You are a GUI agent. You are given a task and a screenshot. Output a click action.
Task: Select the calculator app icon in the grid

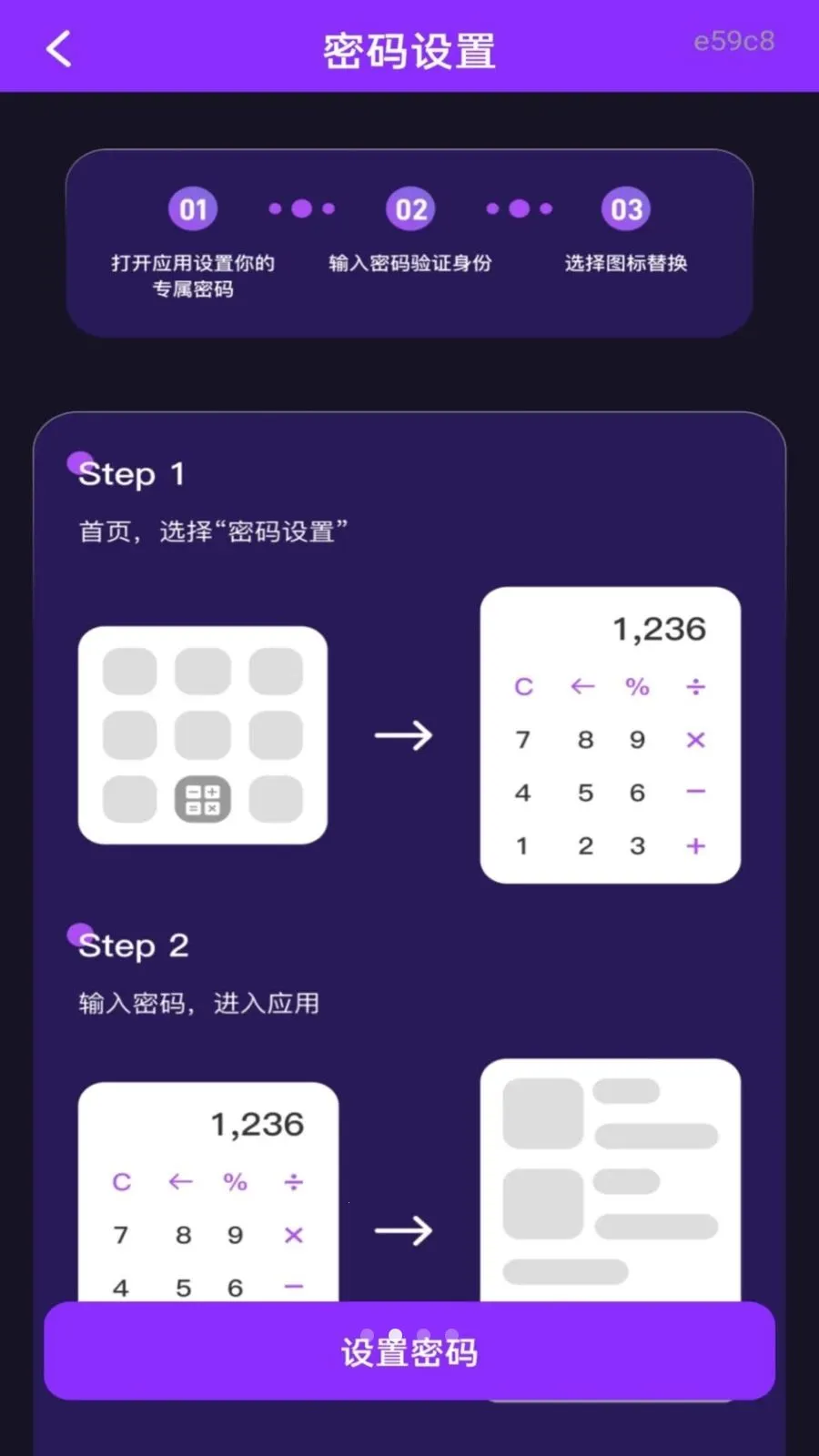pos(201,798)
